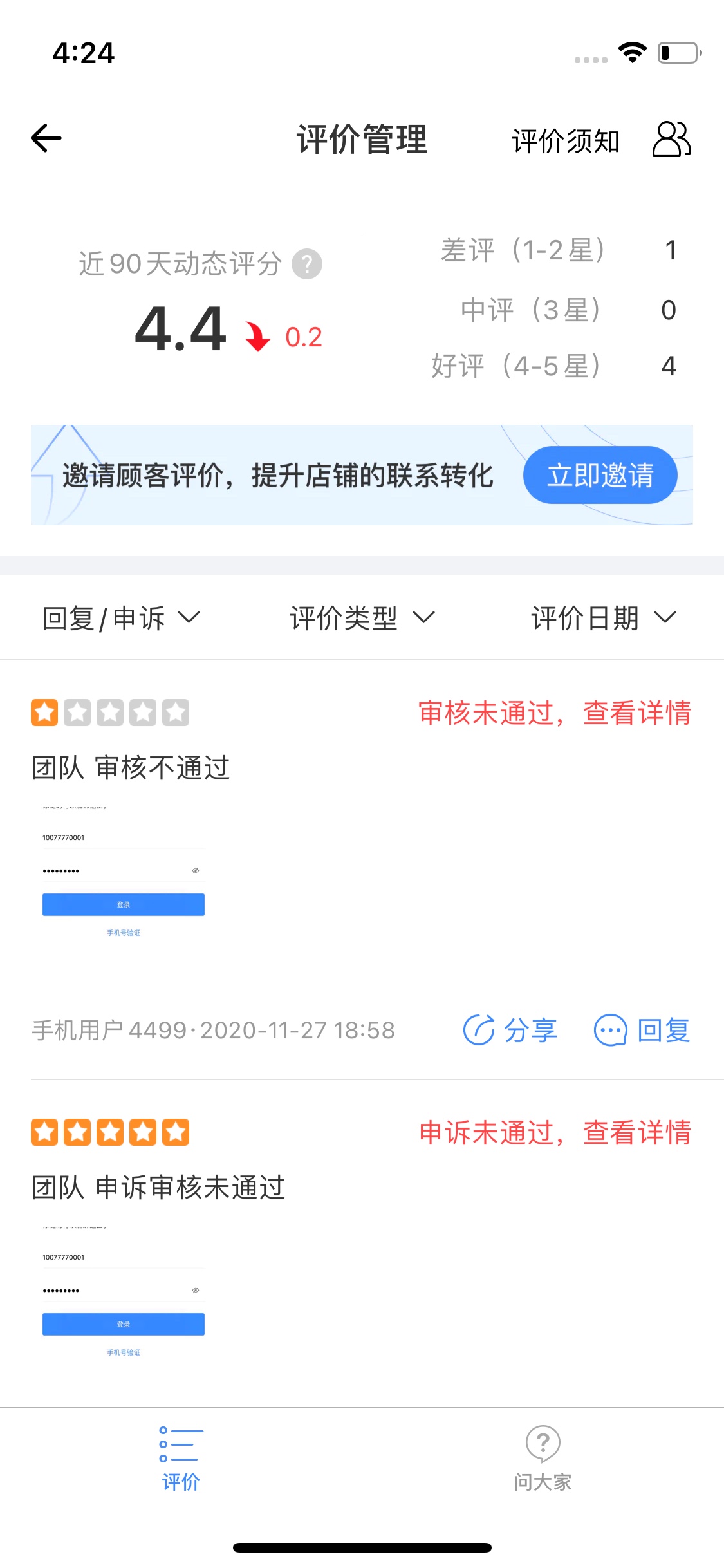Image resolution: width=724 pixels, height=1568 pixels.
Task: Reply to the review from 手机用户4499
Action: tap(642, 1030)
